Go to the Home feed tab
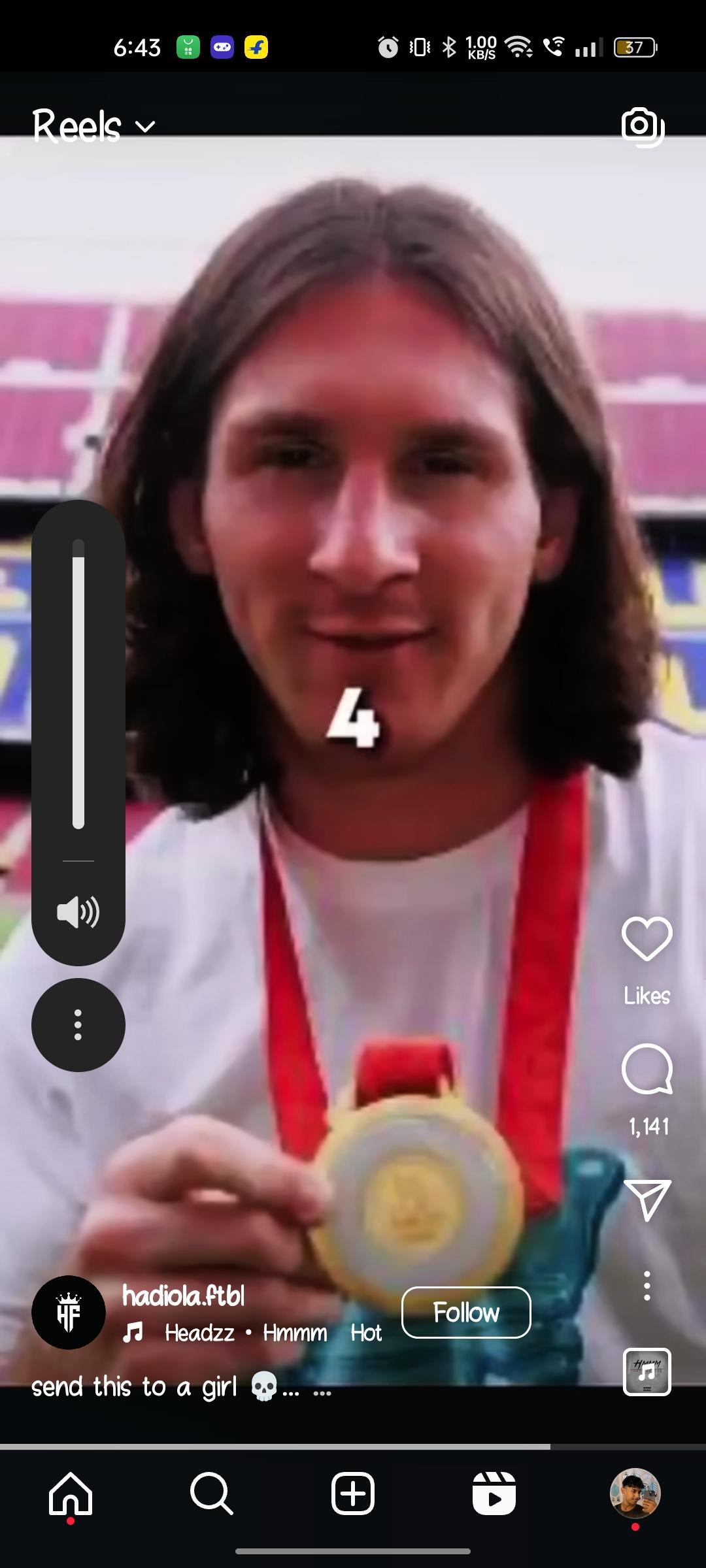The height and width of the screenshot is (1568, 706). point(71,1494)
